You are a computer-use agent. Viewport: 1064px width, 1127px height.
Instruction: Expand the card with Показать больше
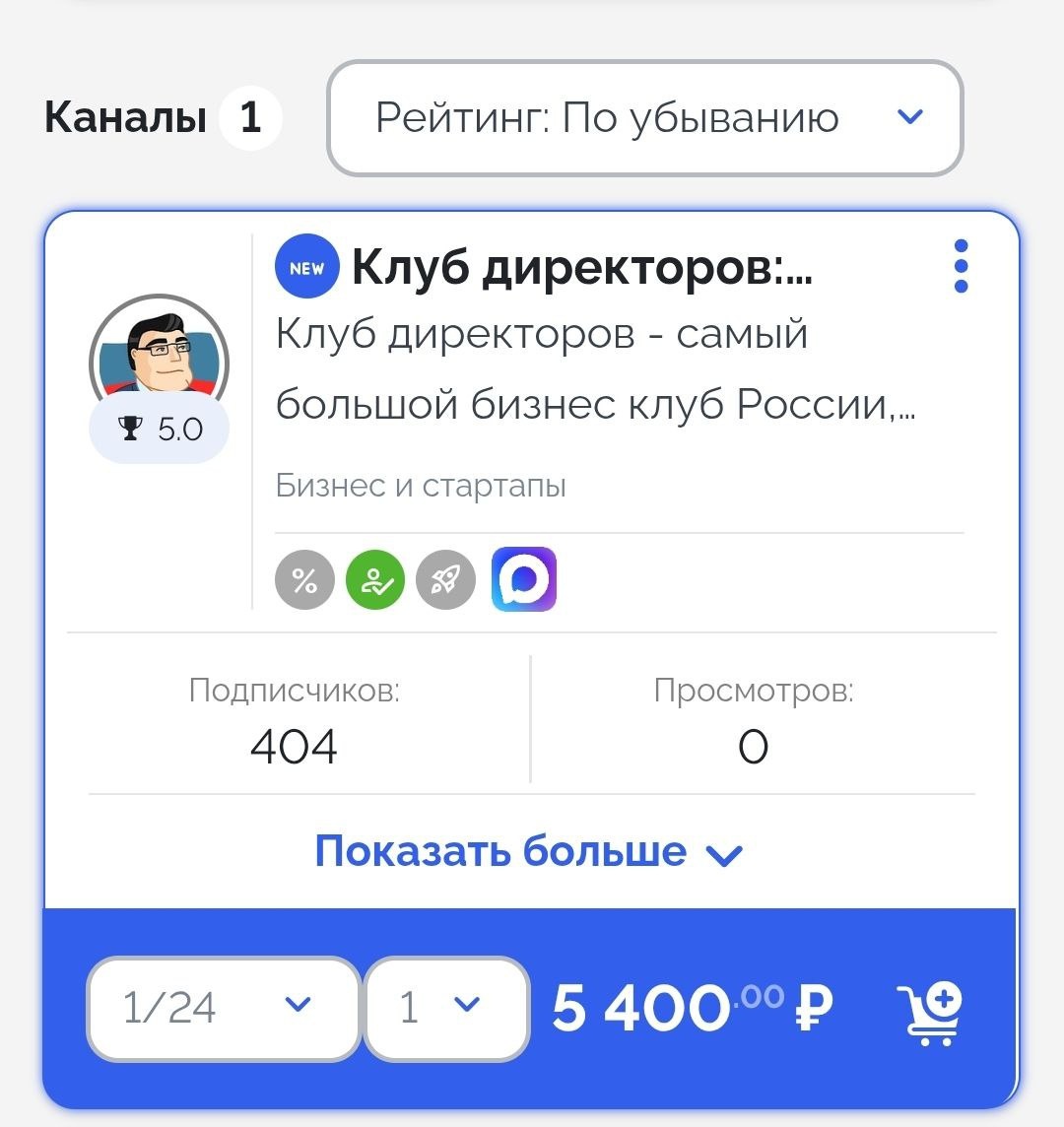[x=529, y=852]
